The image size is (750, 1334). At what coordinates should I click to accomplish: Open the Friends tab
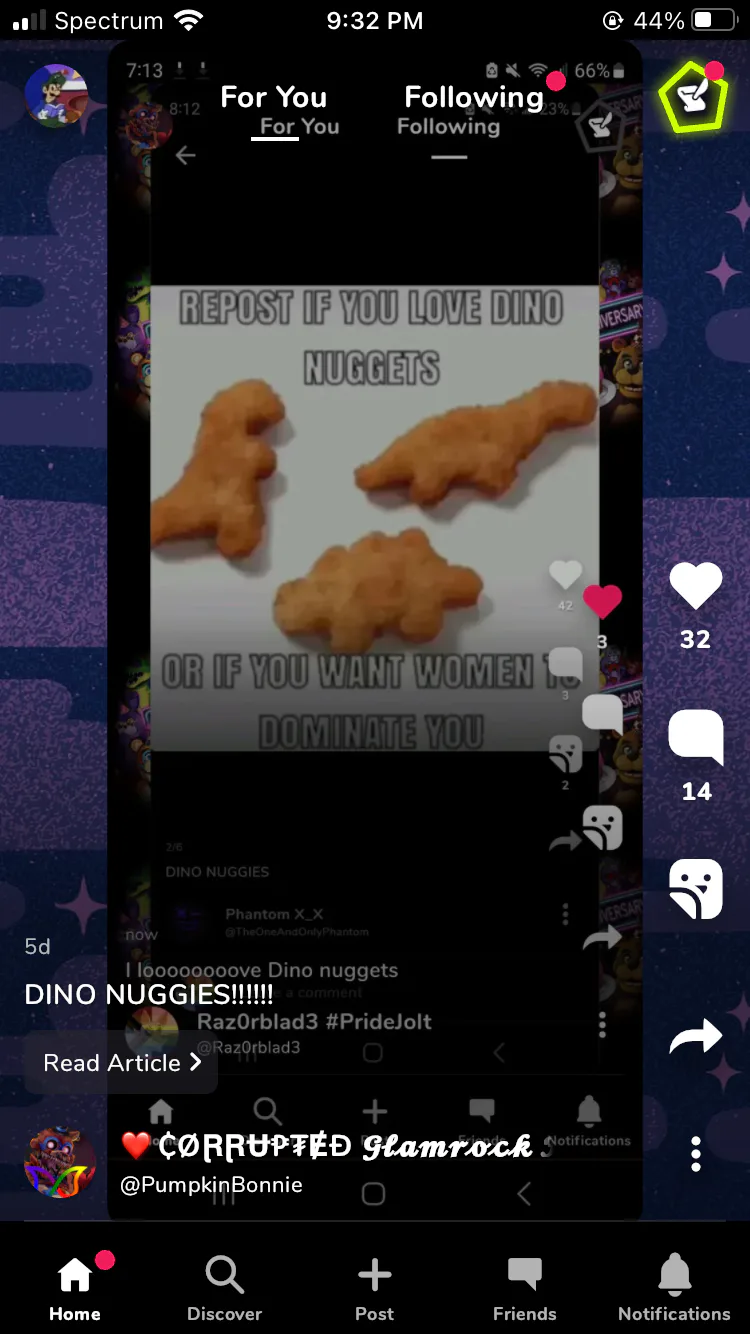(x=524, y=1288)
